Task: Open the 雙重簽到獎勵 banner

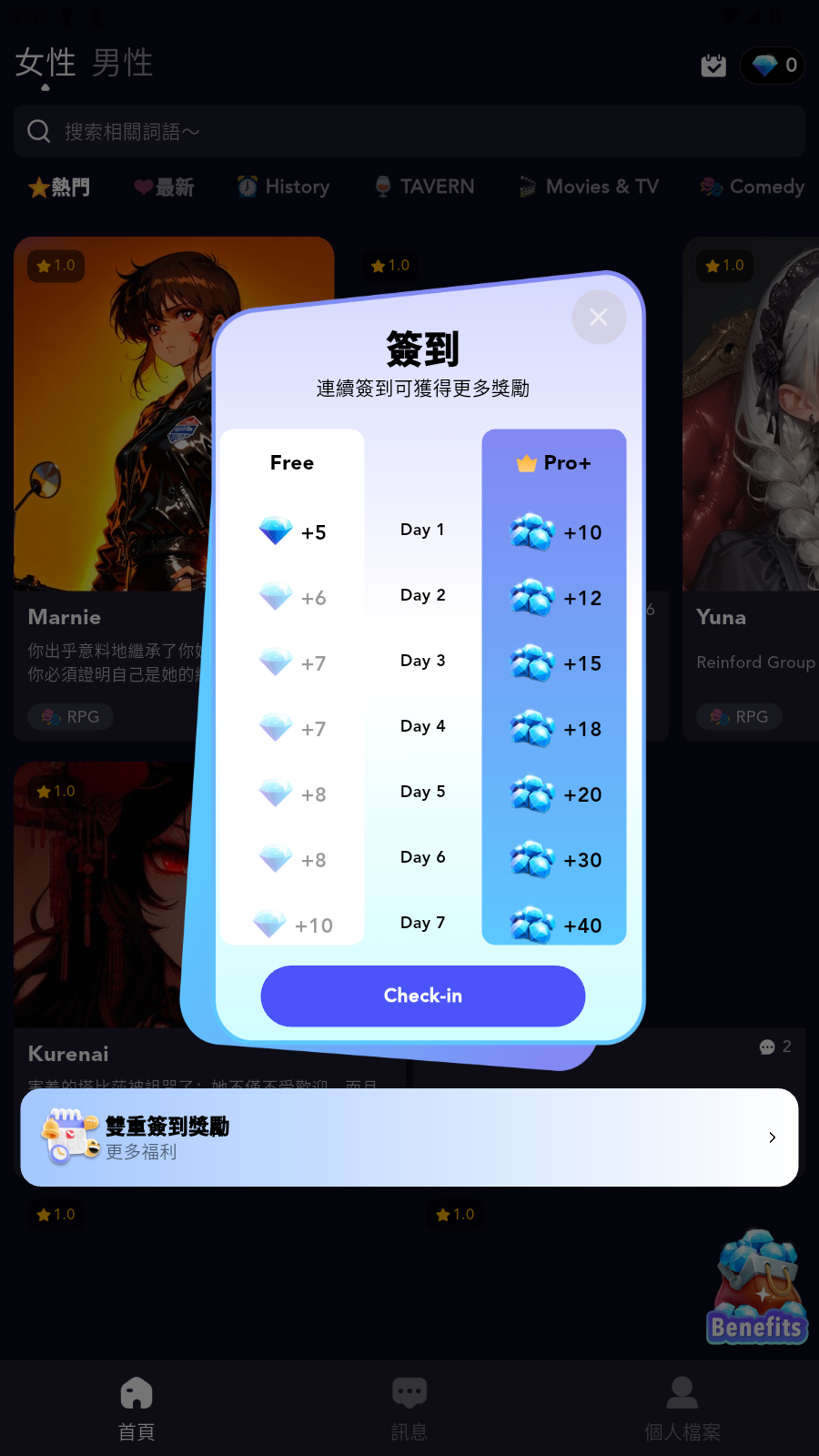Action: [409, 1137]
